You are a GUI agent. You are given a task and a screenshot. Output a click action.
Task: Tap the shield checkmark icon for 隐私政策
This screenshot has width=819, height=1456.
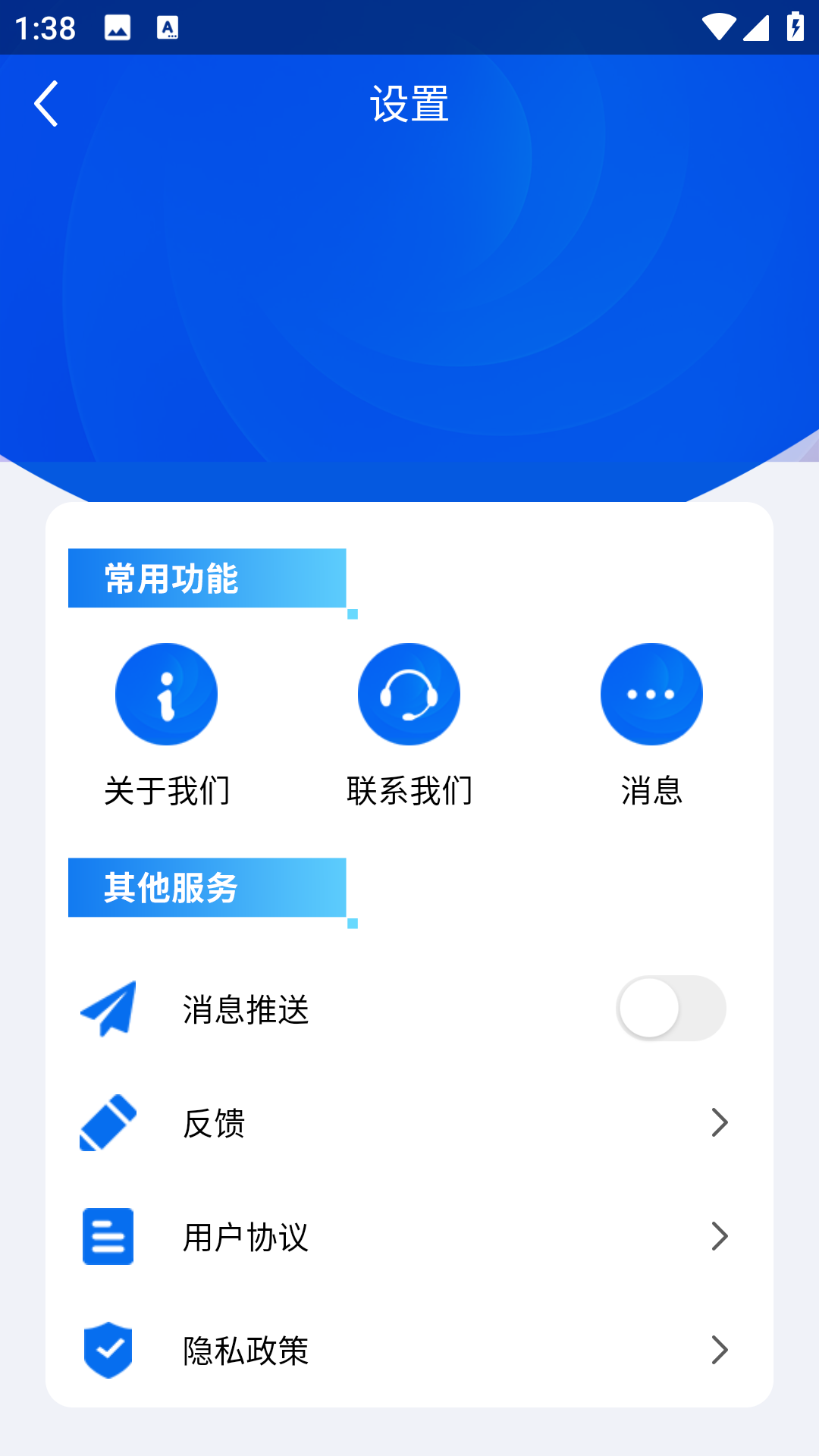click(x=108, y=1349)
